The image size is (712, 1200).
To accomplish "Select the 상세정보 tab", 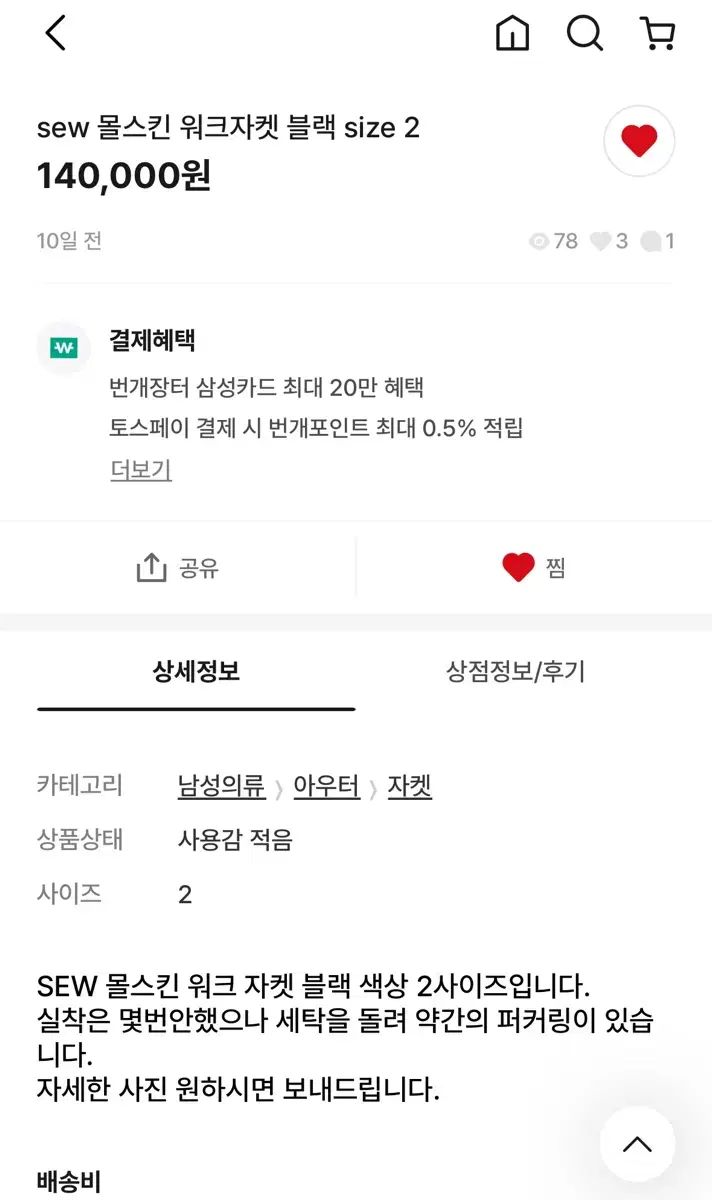I will coord(196,671).
